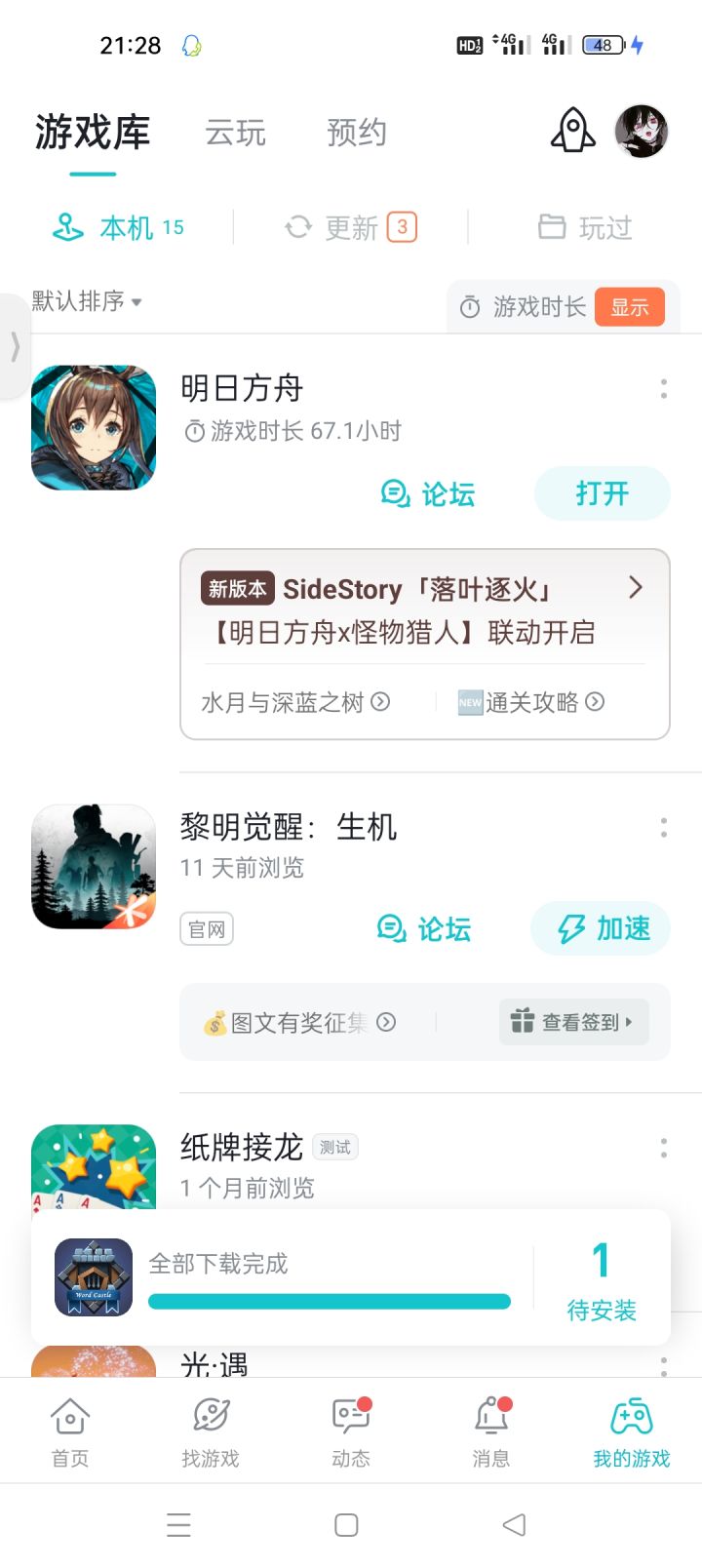
Task: Open the overflow menu for 明日方舟
Action: click(x=664, y=388)
